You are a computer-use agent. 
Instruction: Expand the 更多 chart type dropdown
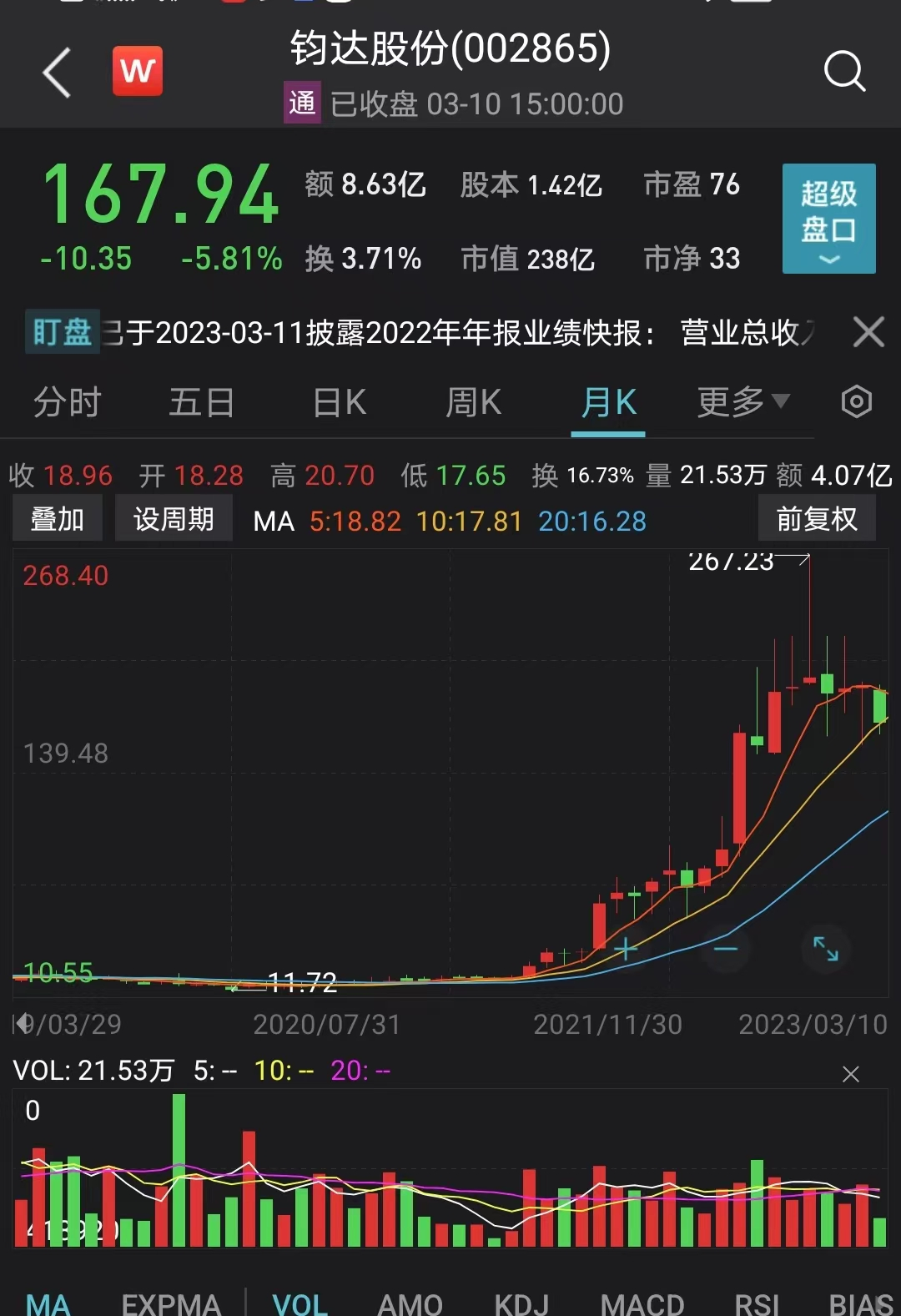point(741,402)
